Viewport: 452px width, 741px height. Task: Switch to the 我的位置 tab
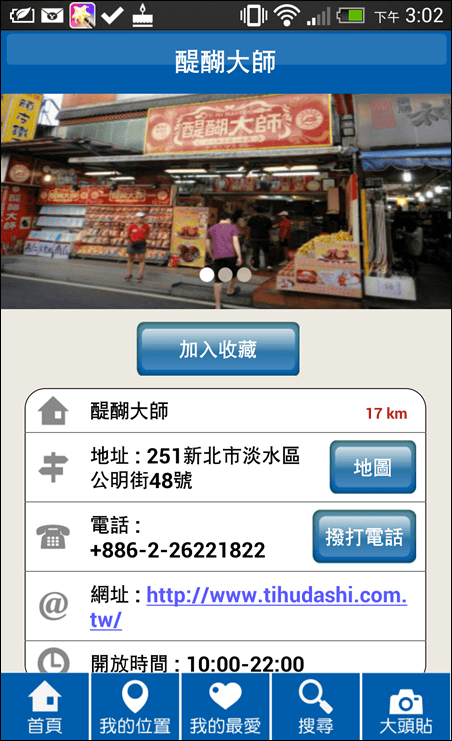pos(135,707)
